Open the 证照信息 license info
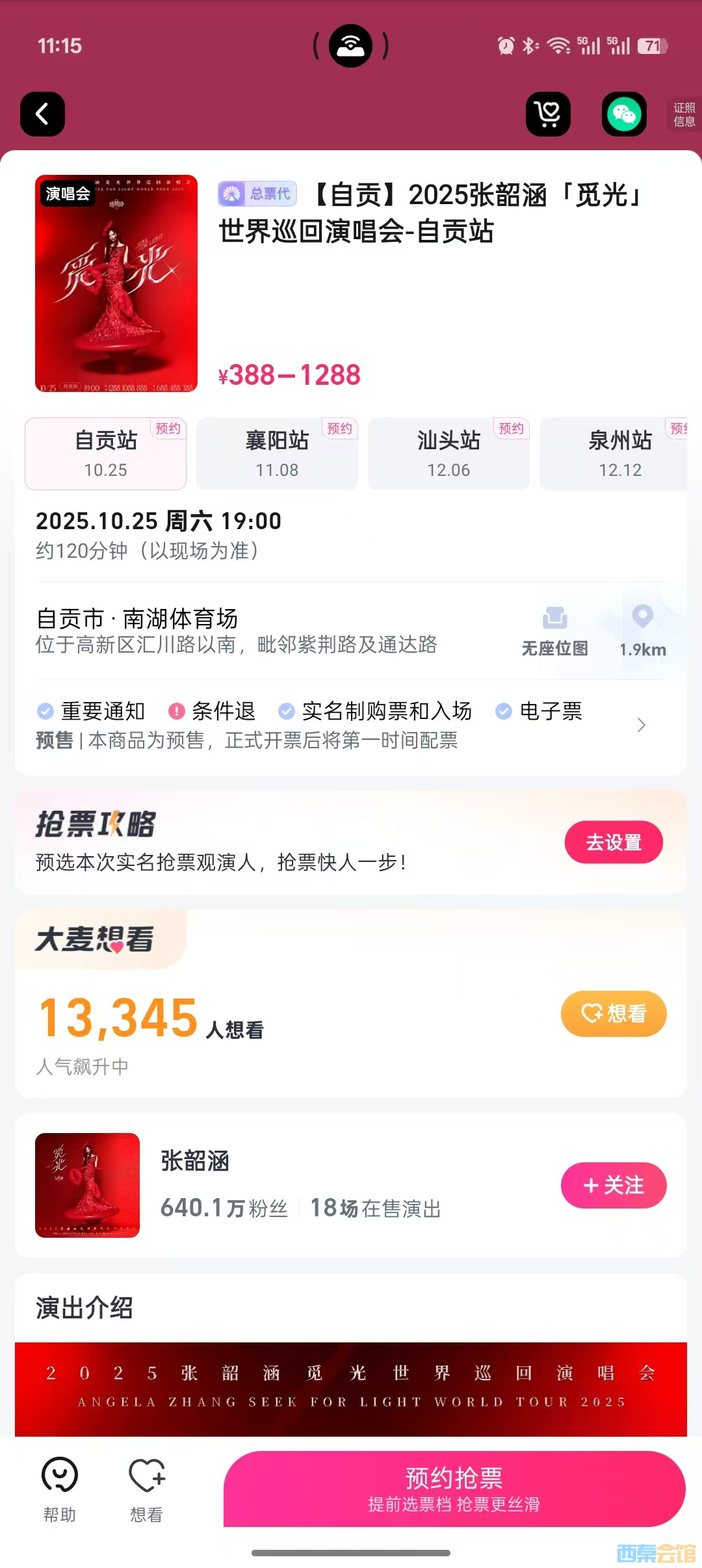The height and width of the screenshot is (1568, 702). coord(684,115)
